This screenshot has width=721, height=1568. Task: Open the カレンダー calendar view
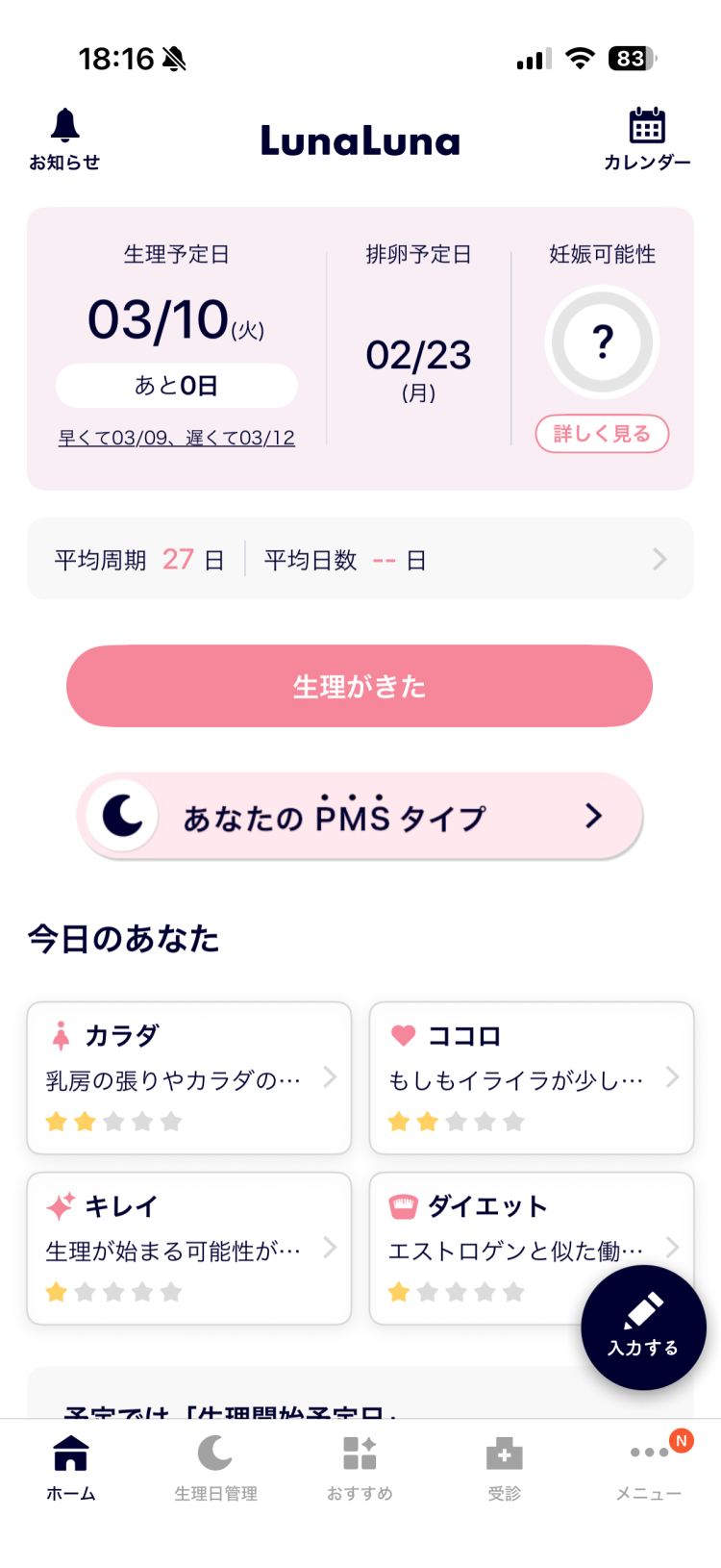pyautogui.click(x=647, y=139)
